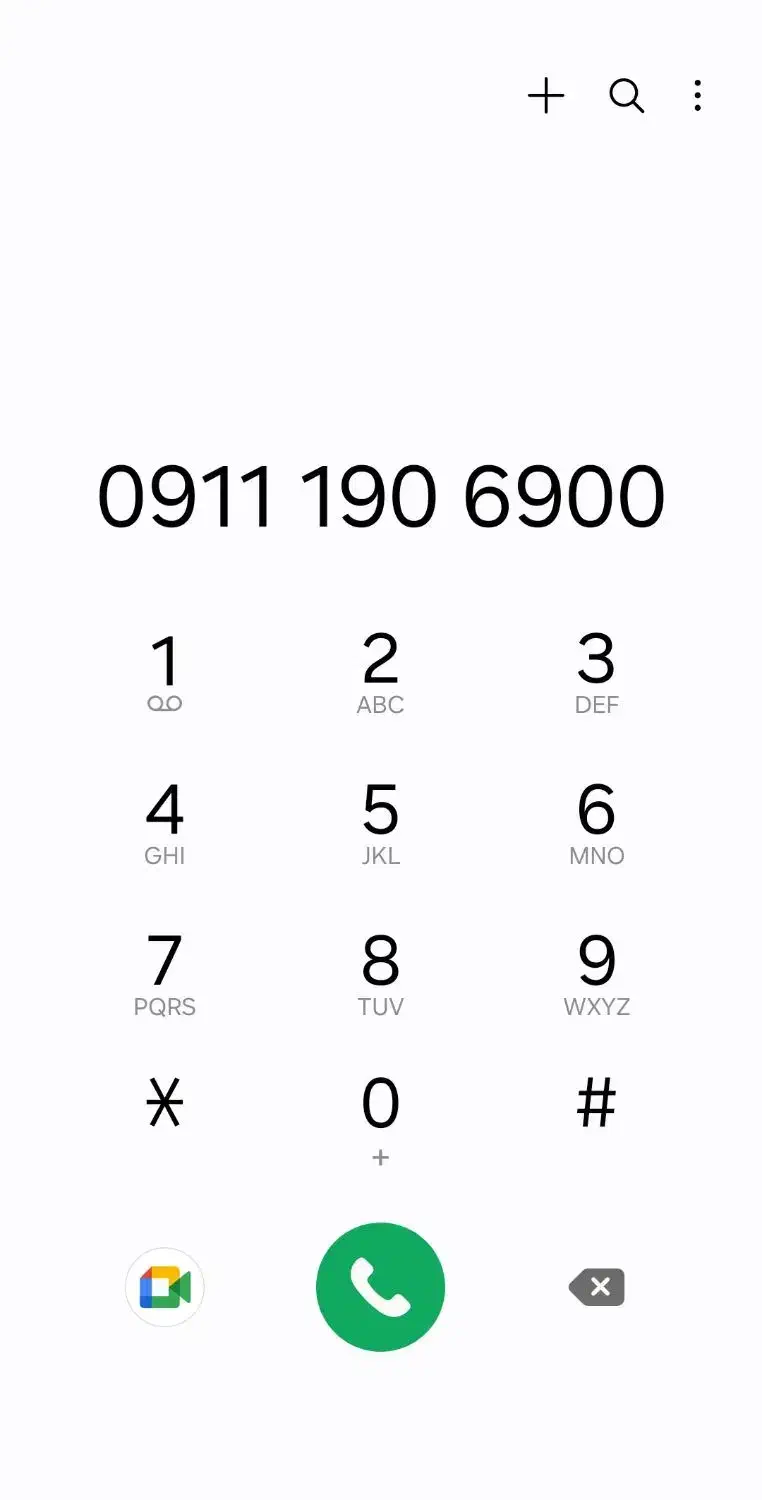
Task: Tap the 9 WXYZ key
Action: click(596, 974)
